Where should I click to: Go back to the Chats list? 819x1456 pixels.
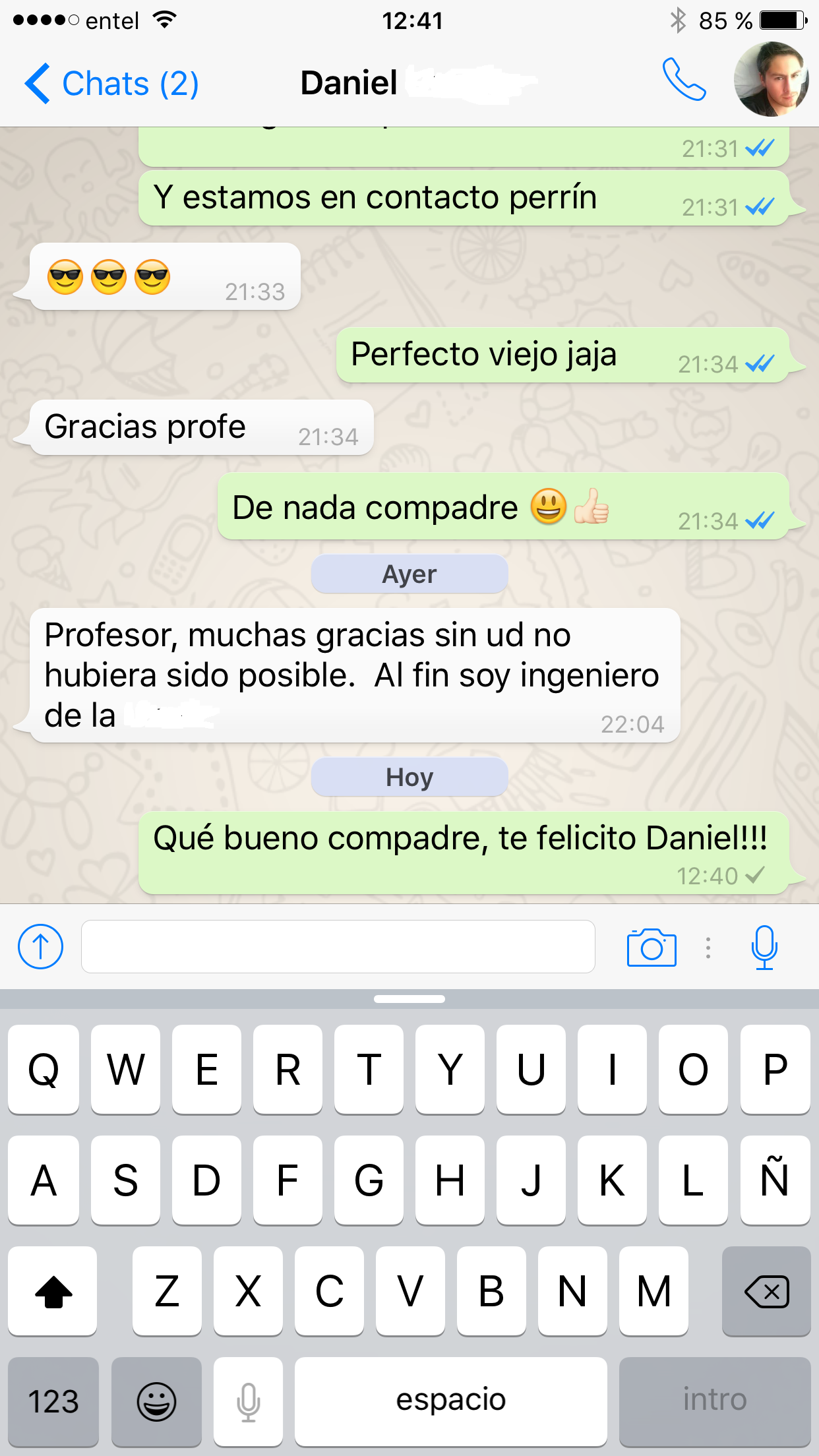click(x=111, y=84)
